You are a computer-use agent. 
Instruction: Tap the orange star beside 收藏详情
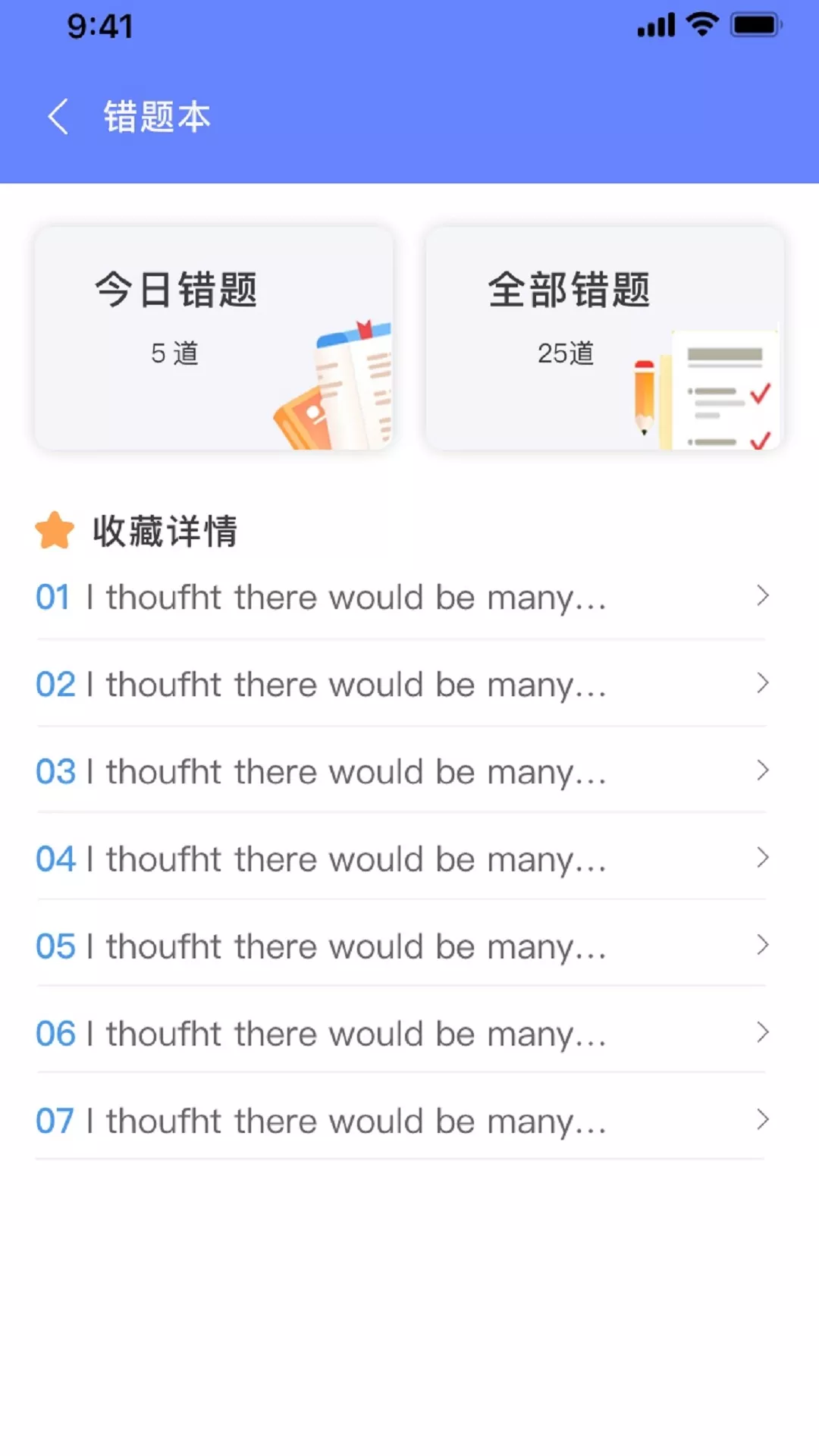click(x=55, y=531)
